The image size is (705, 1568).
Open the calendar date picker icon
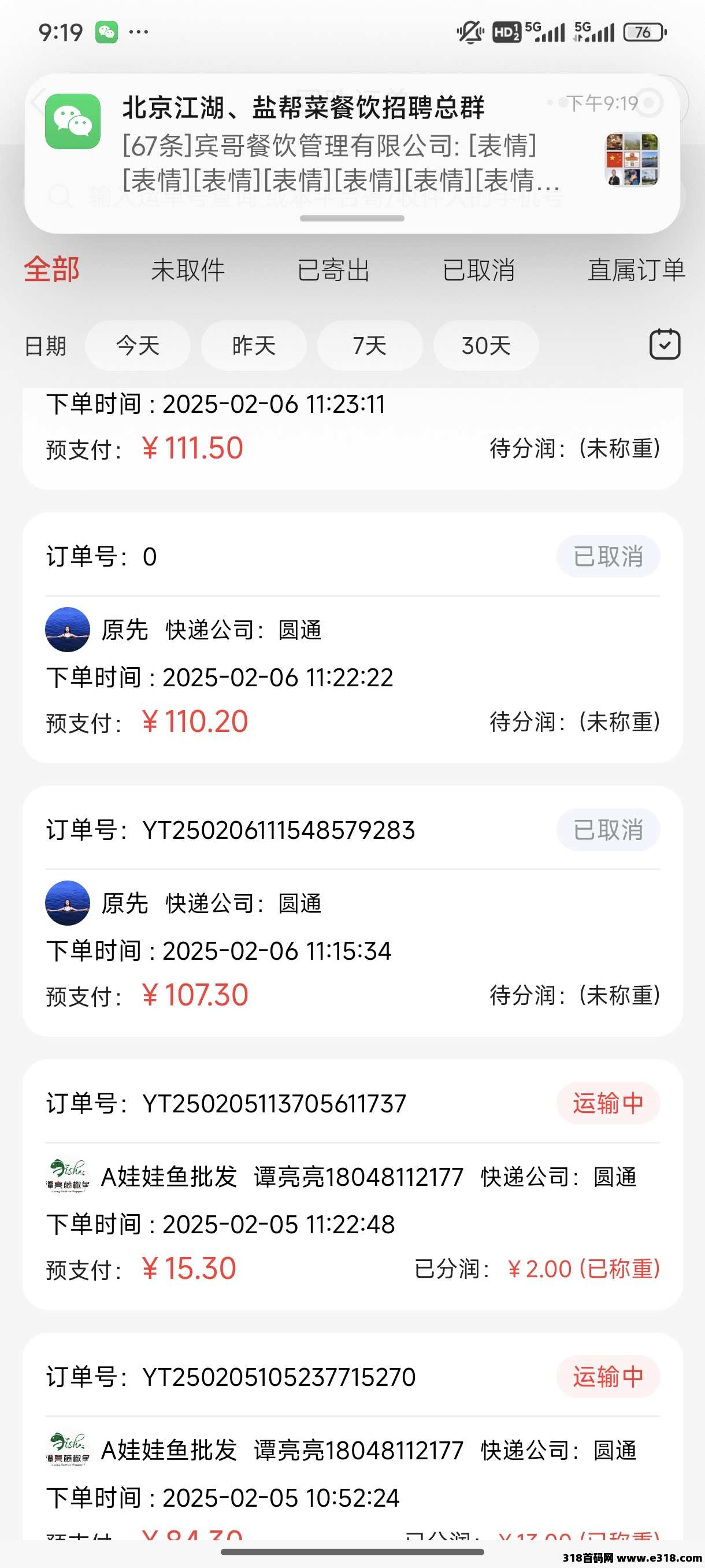(x=665, y=345)
